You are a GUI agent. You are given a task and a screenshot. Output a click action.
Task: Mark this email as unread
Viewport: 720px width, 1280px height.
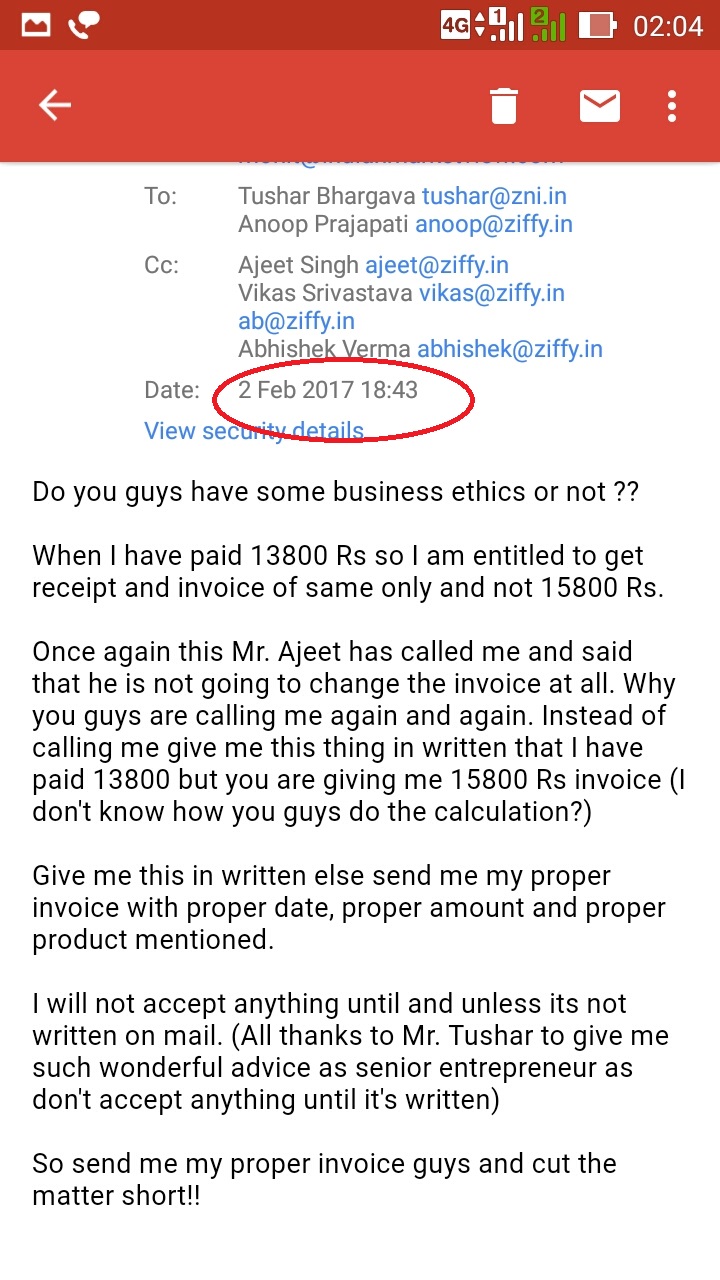point(600,105)
